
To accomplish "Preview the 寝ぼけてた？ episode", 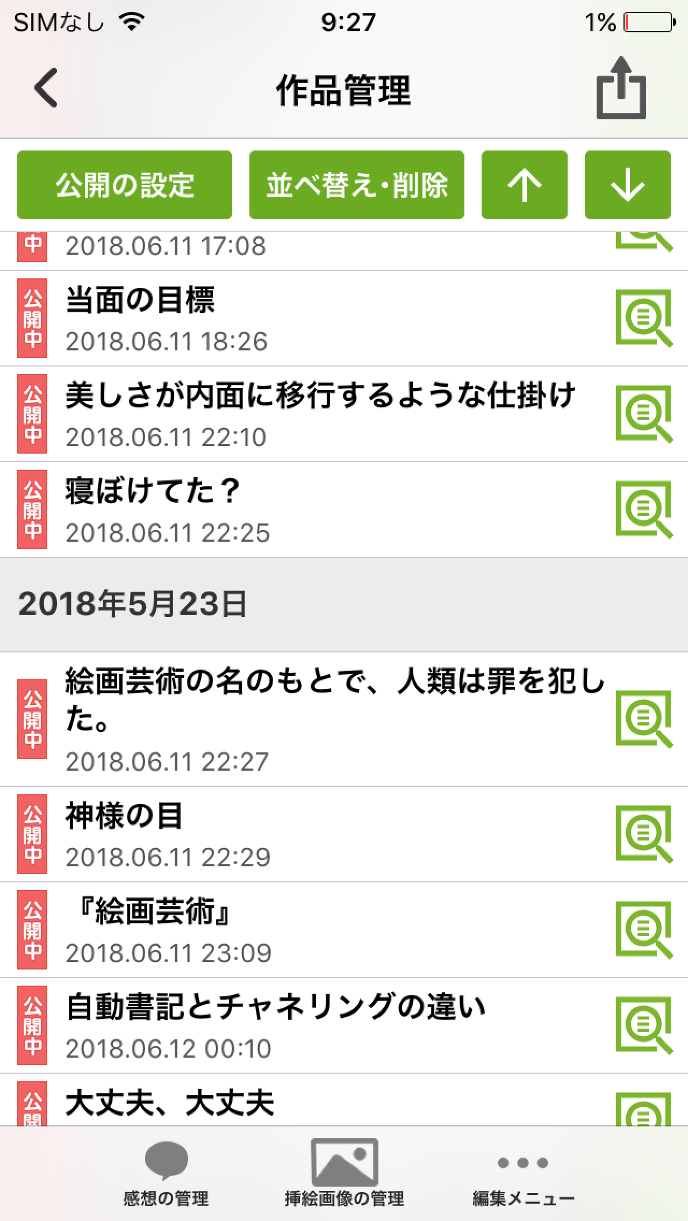I will (643, 510).
